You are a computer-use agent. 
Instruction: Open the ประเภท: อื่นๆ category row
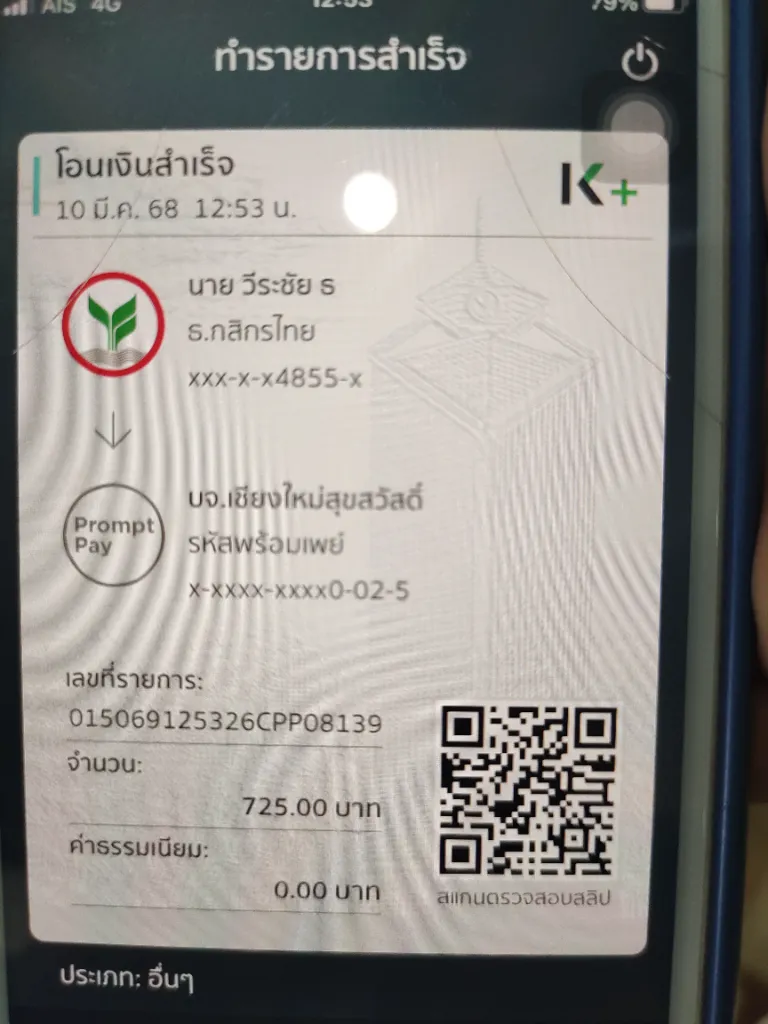pos(126,977)
